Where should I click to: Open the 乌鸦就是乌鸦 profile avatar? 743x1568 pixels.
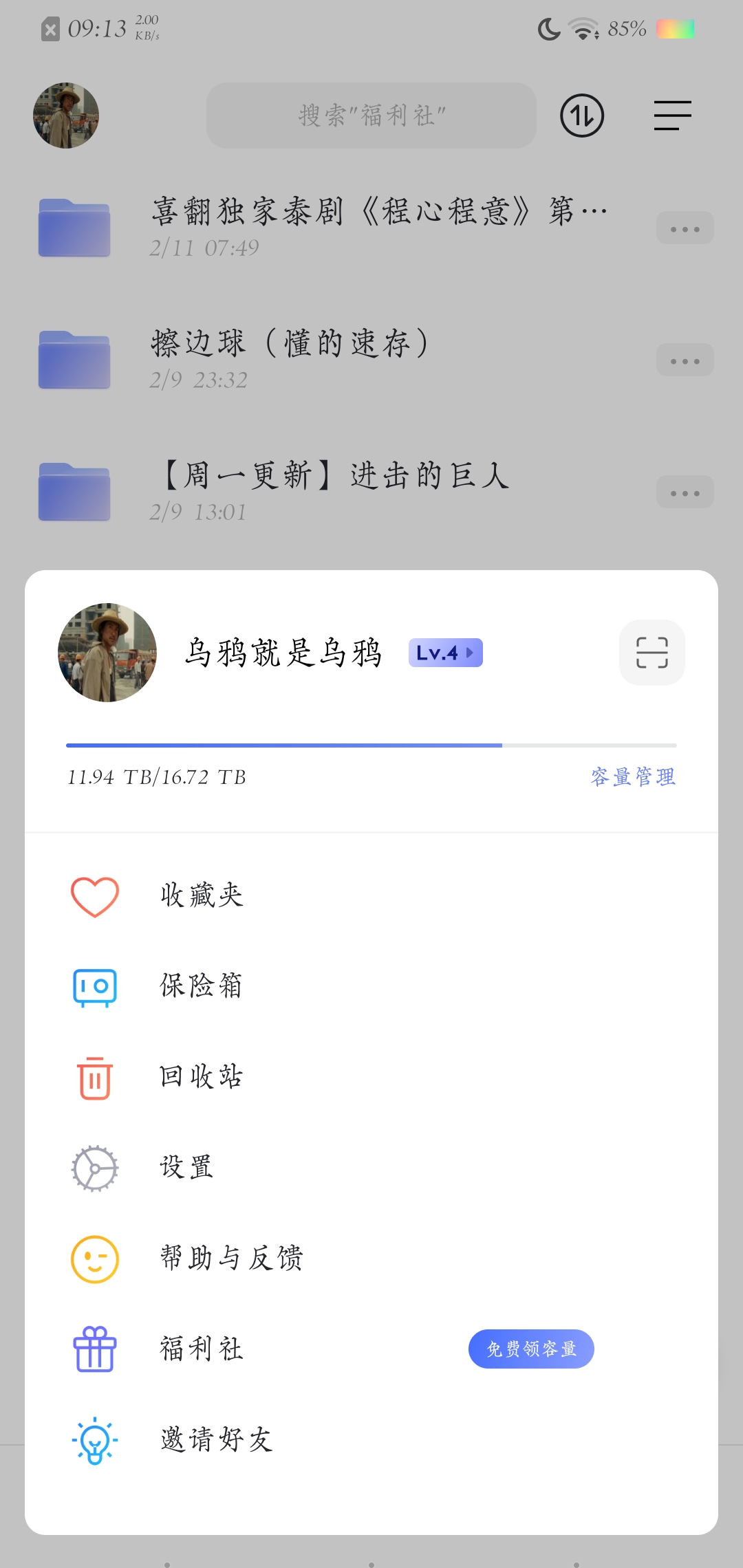[x=107, y=652]
